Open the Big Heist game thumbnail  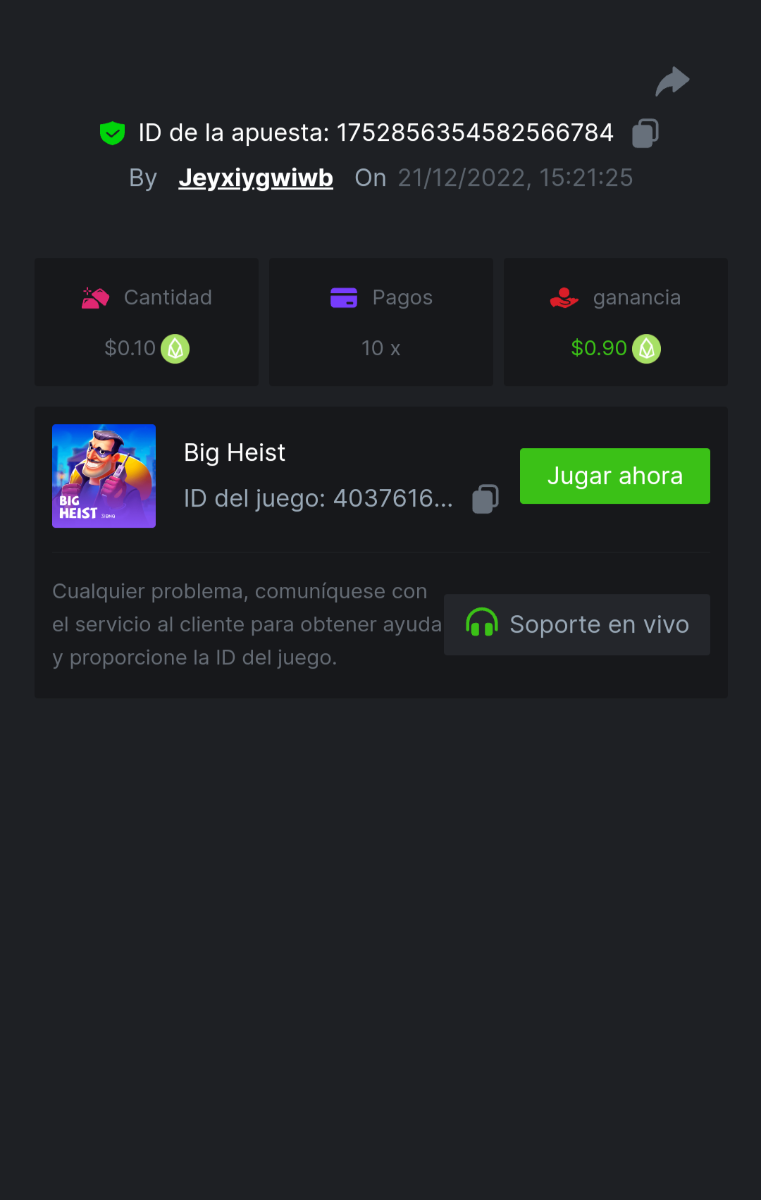pyautogui.click(x=104, y=476)
